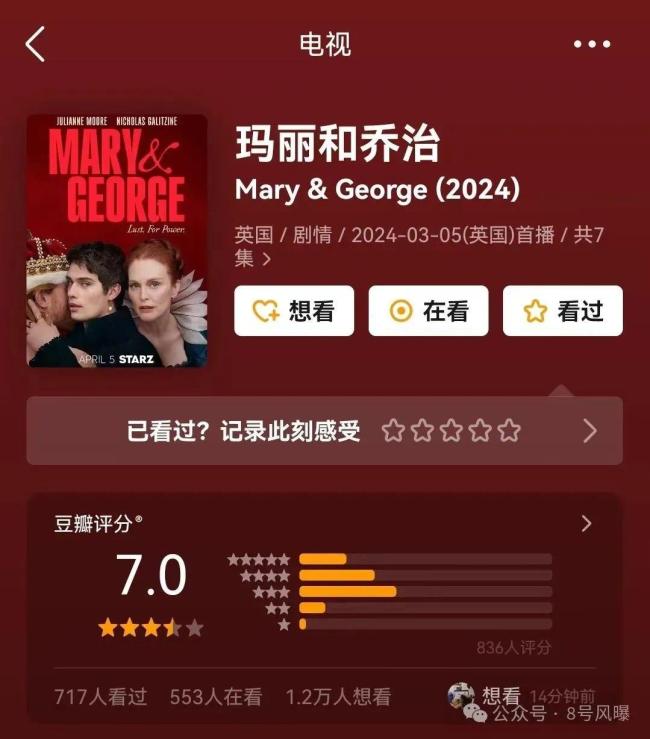The image size is (650, 739).
Task: Open the 已看过？记录此刻感受 rating row
Action: pyautogui.click(x=324, y=431)
